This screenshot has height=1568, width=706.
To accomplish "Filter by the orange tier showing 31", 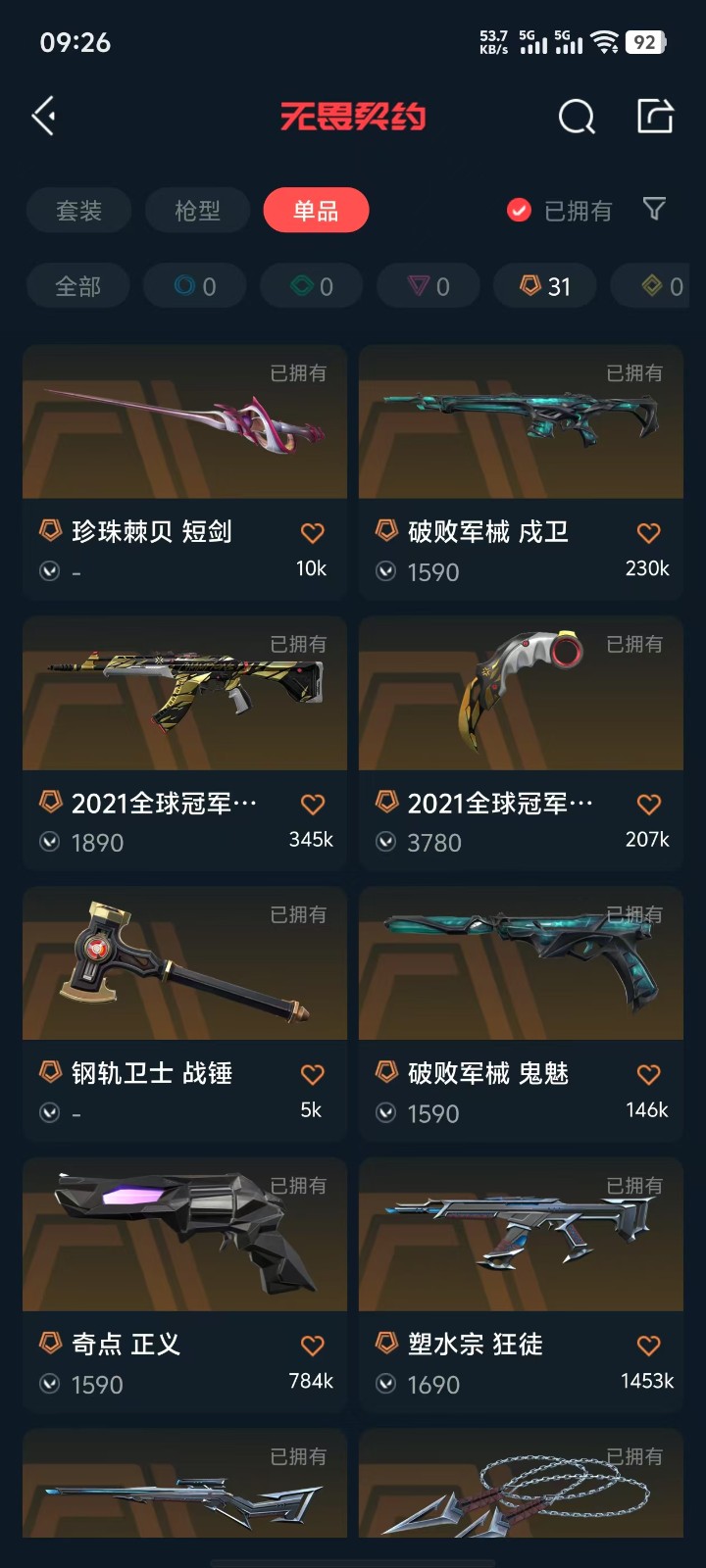I will point(545,286).
